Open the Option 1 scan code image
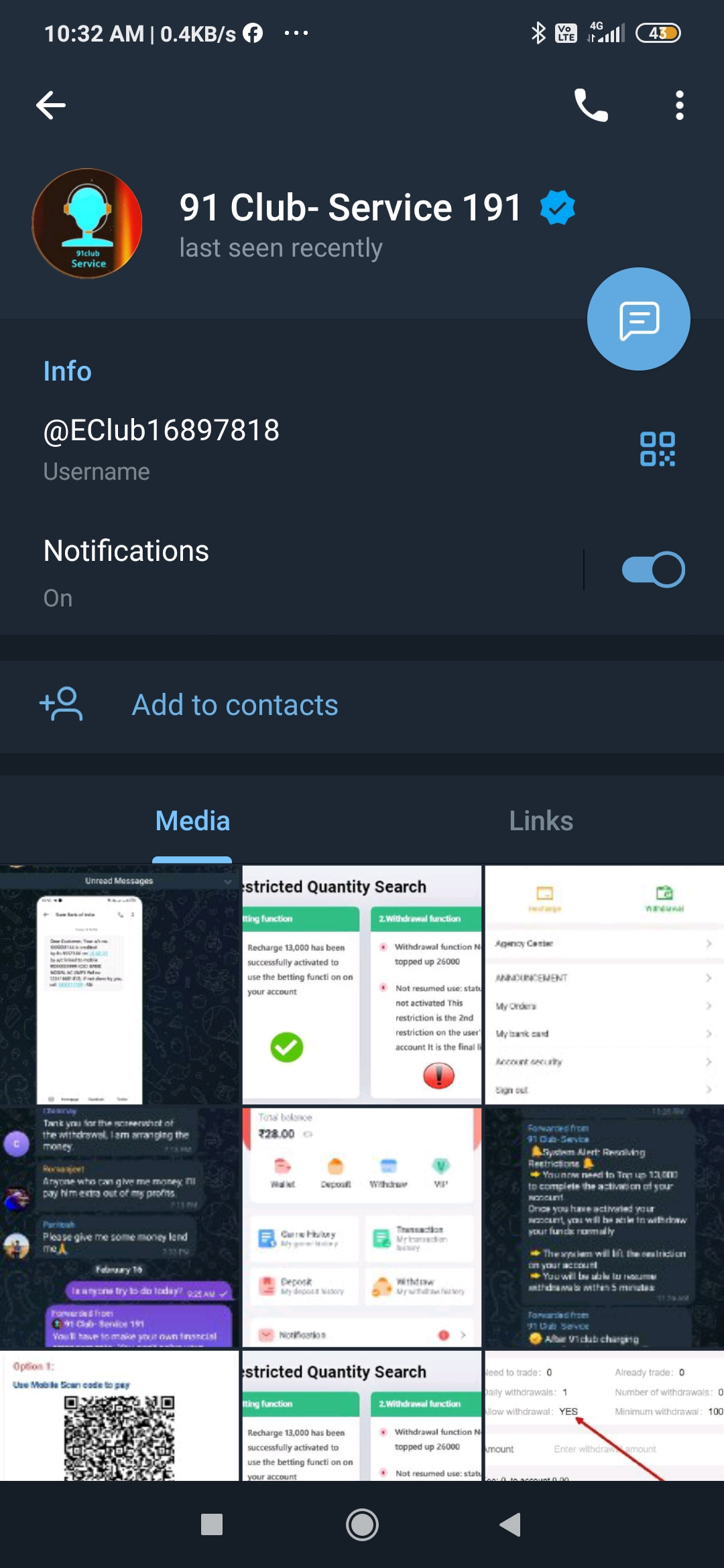The width and height of the screenshot is (724, 1568). pos(119,1415)
